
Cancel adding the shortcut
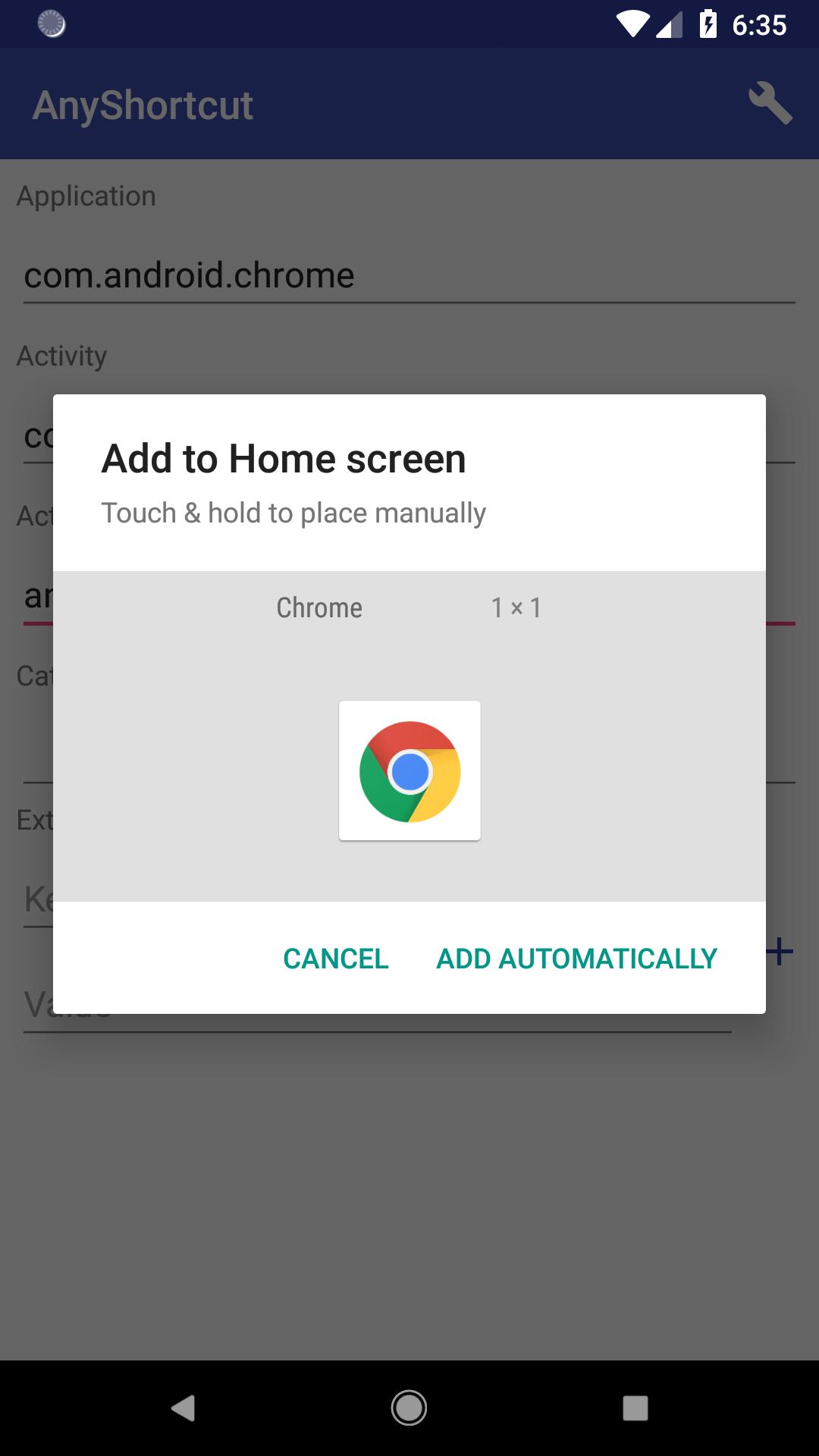pyautogui.click(x=335, y=959)
